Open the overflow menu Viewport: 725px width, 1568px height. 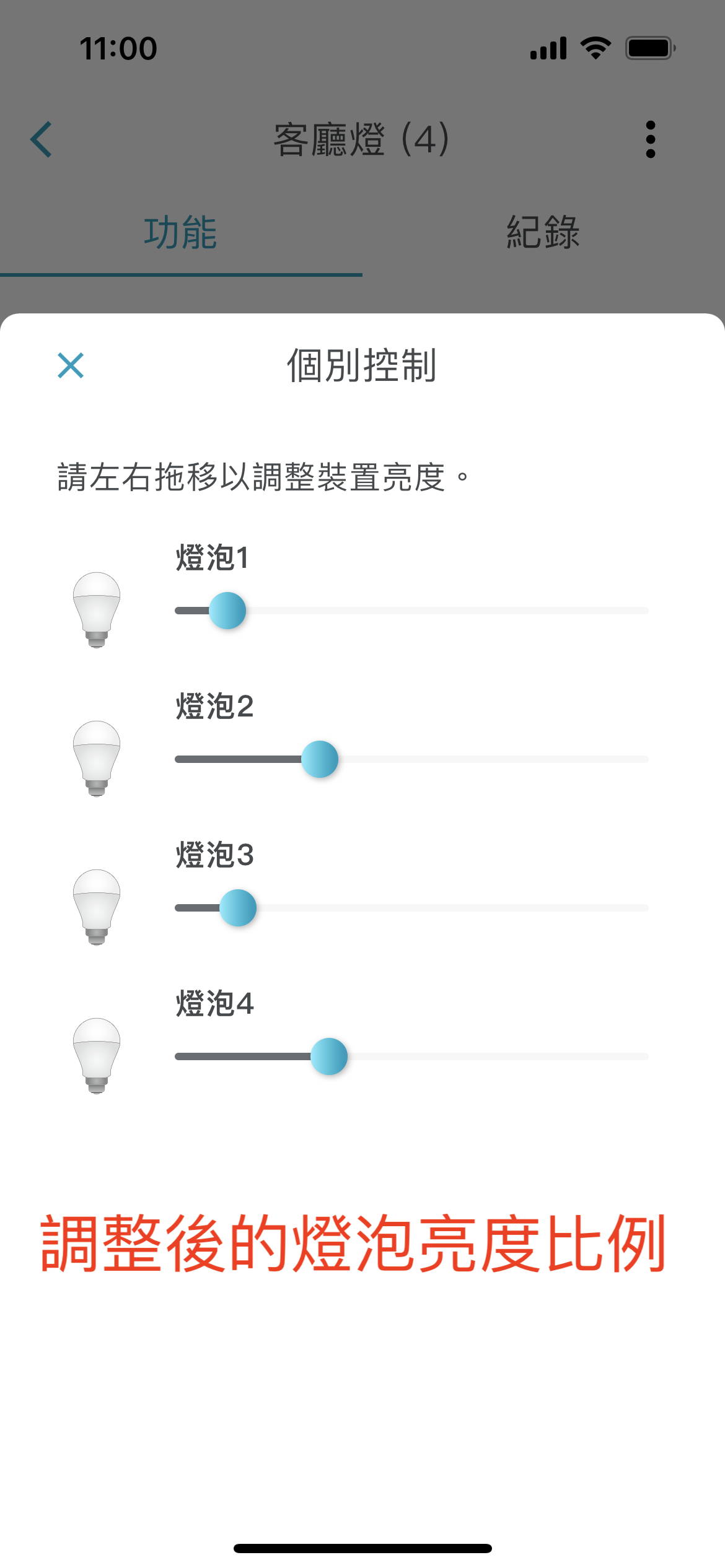click(650, 139)
